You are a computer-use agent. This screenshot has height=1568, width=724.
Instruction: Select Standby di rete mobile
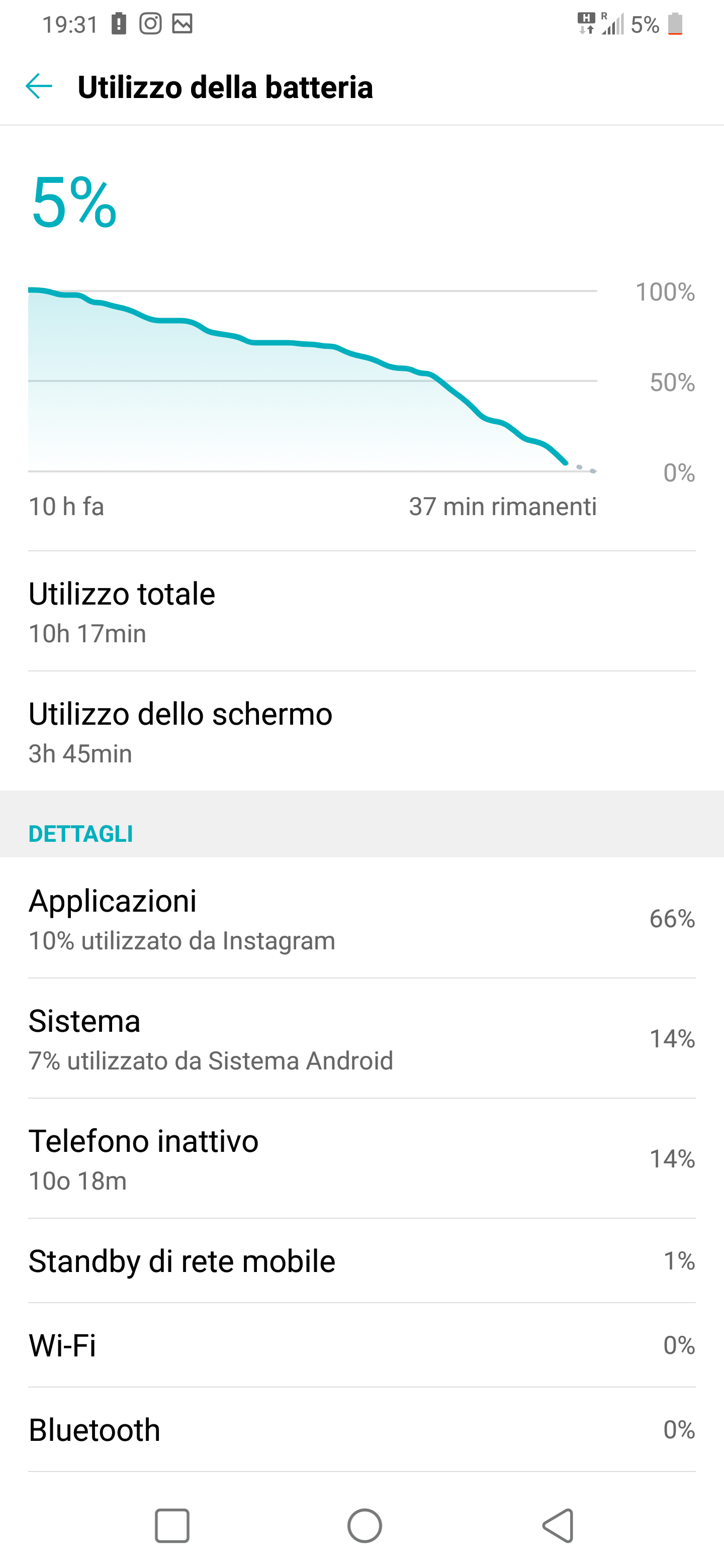pos(361,1260)
